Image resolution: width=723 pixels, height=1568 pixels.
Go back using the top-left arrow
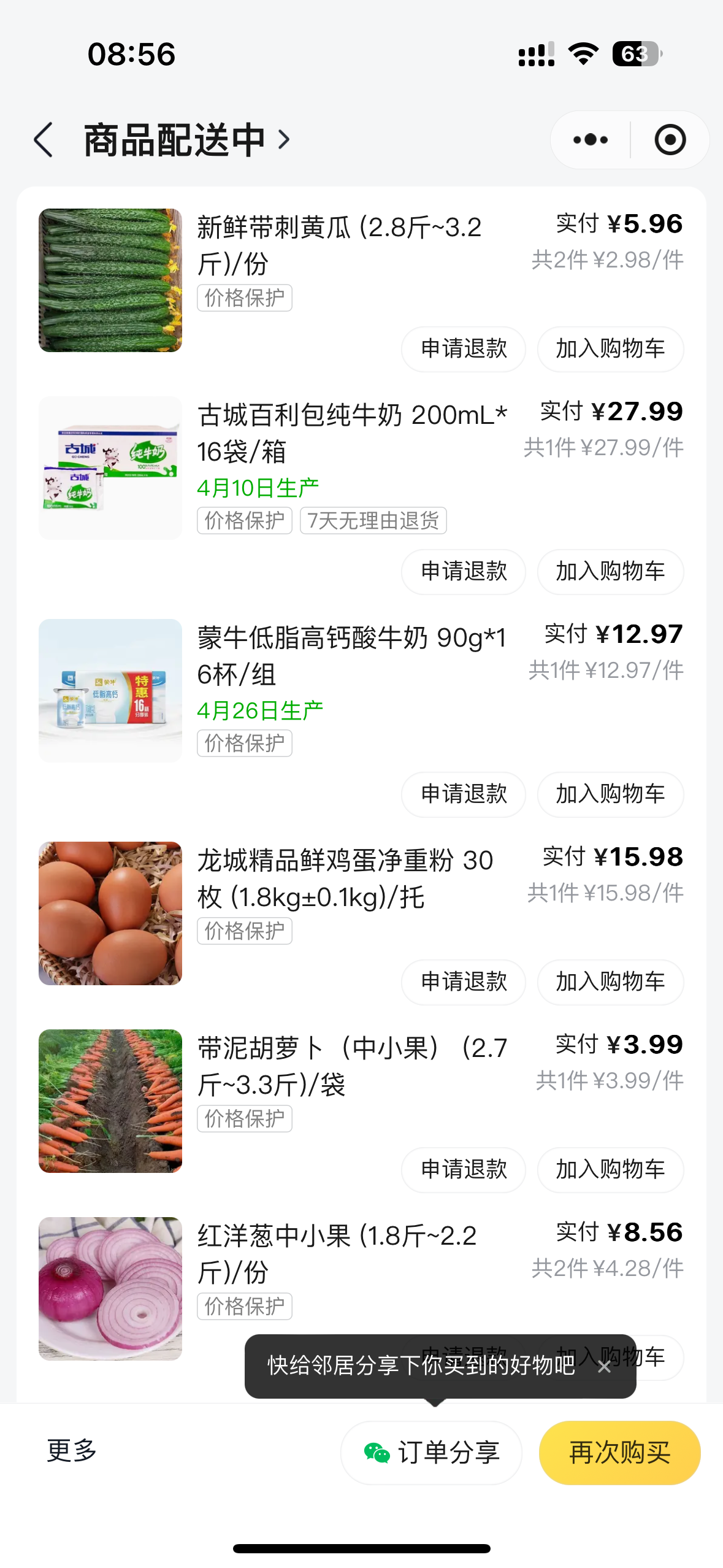click(x=44, y=140)
